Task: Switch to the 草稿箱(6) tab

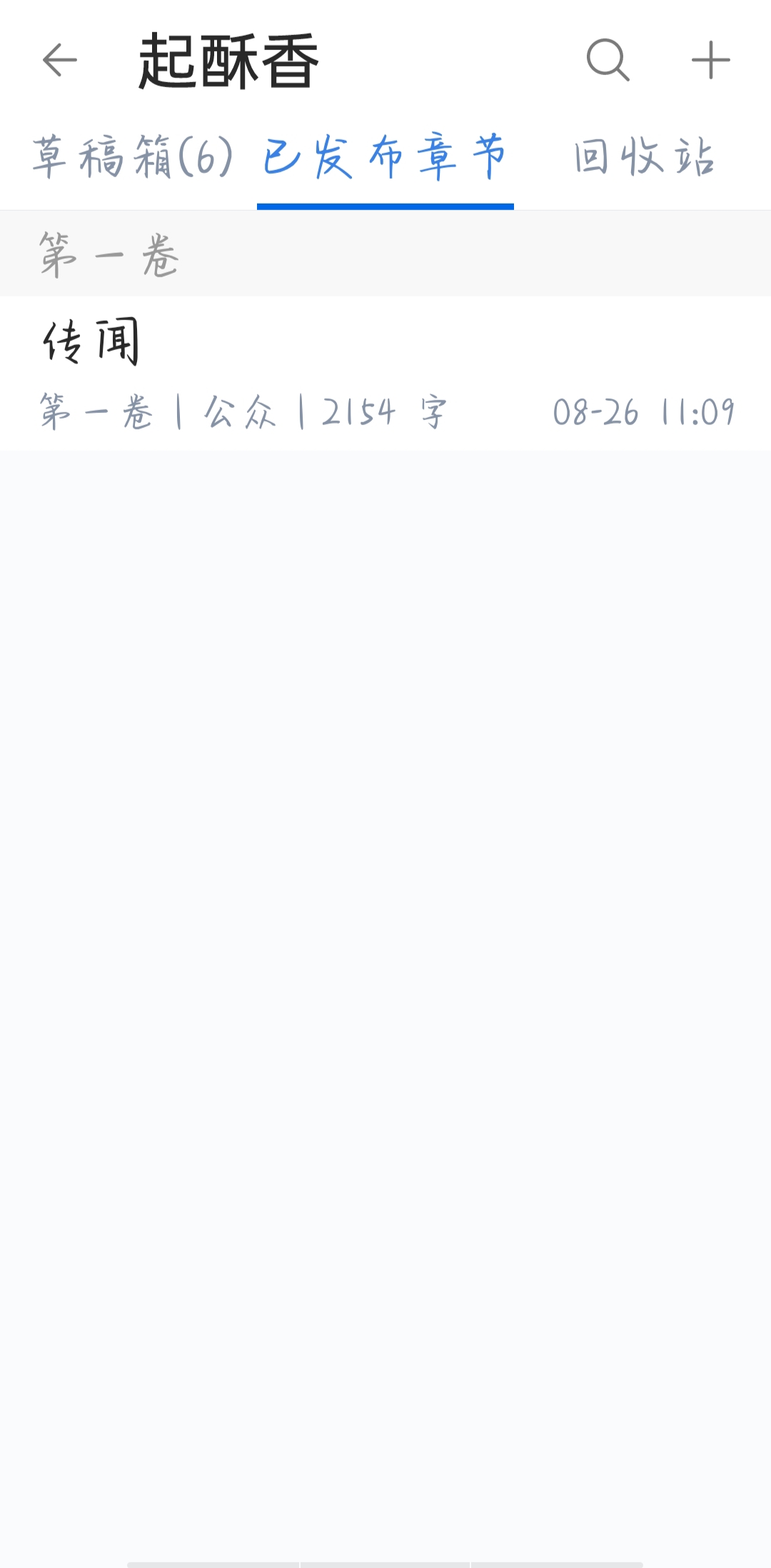Action: [133, 158]
